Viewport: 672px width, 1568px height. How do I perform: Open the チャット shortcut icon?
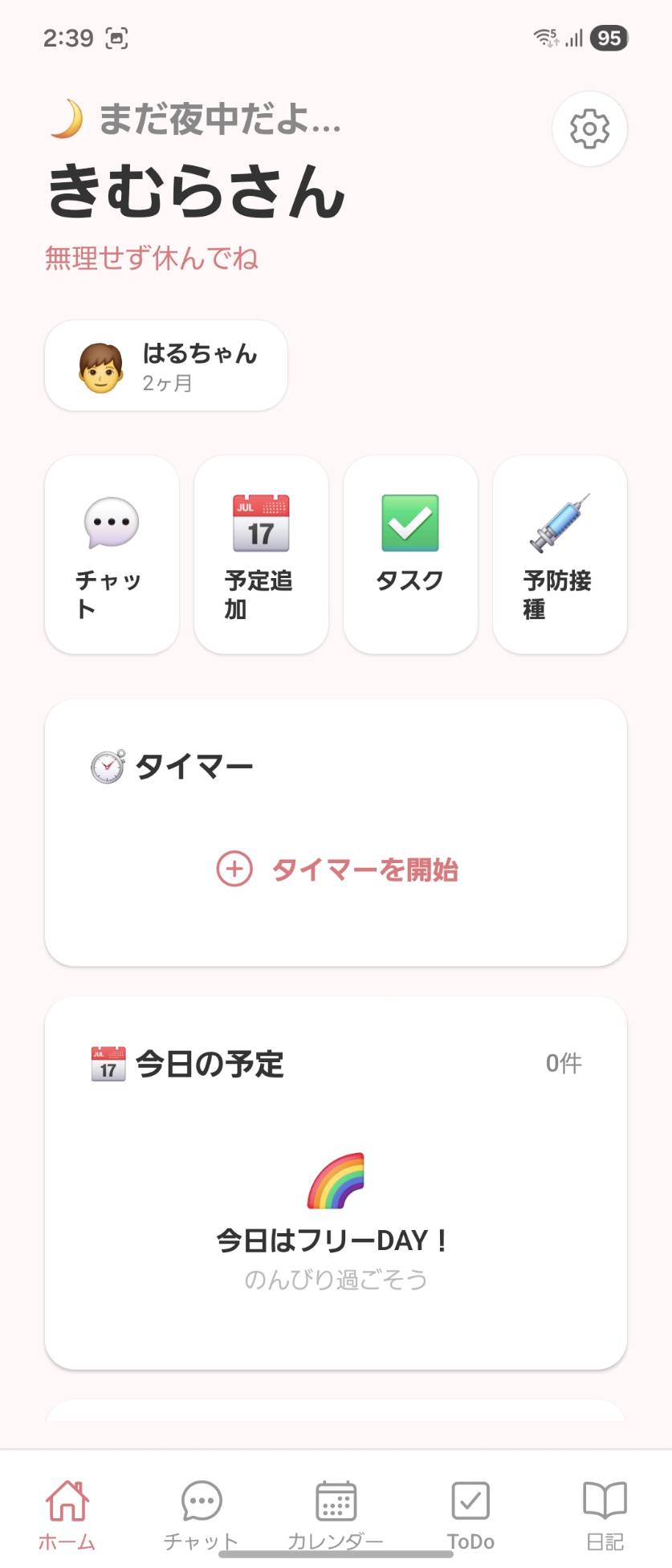[110, 554]
